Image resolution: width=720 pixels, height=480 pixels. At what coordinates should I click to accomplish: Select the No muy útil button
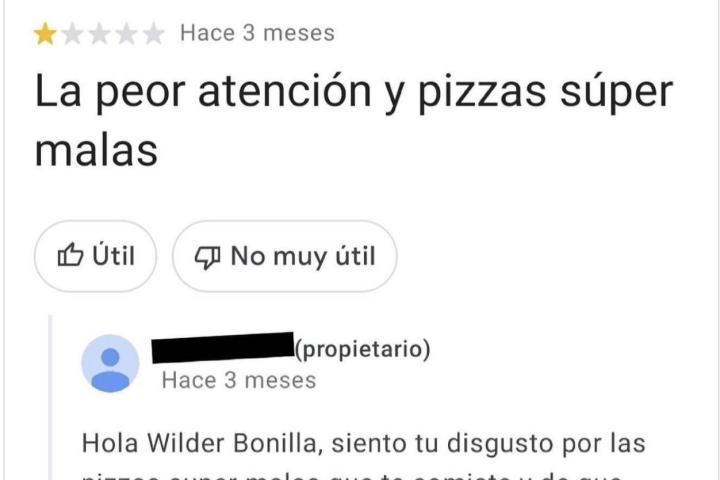(284, 256)
